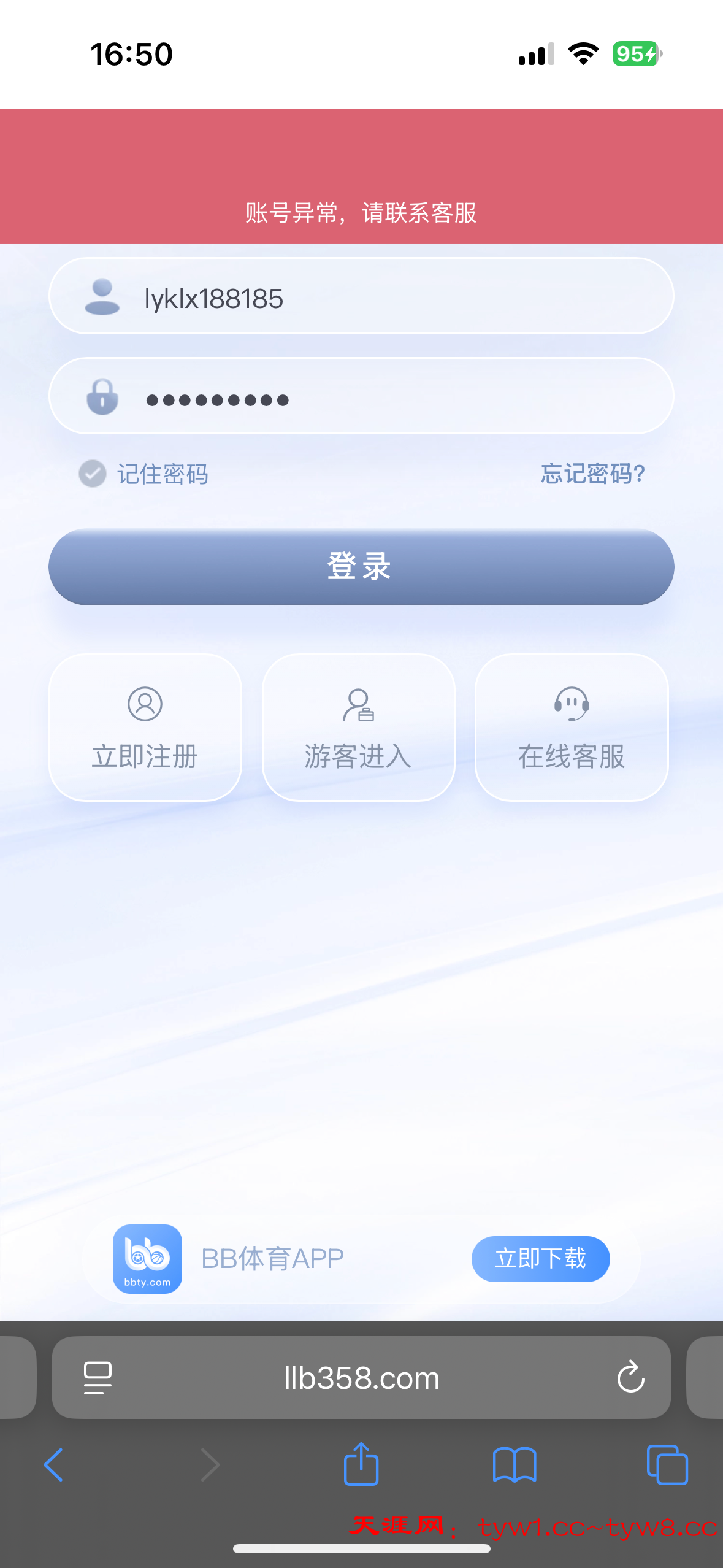
Task: Open the 忘记密码? forgot password link
Action: click(592, 474)
